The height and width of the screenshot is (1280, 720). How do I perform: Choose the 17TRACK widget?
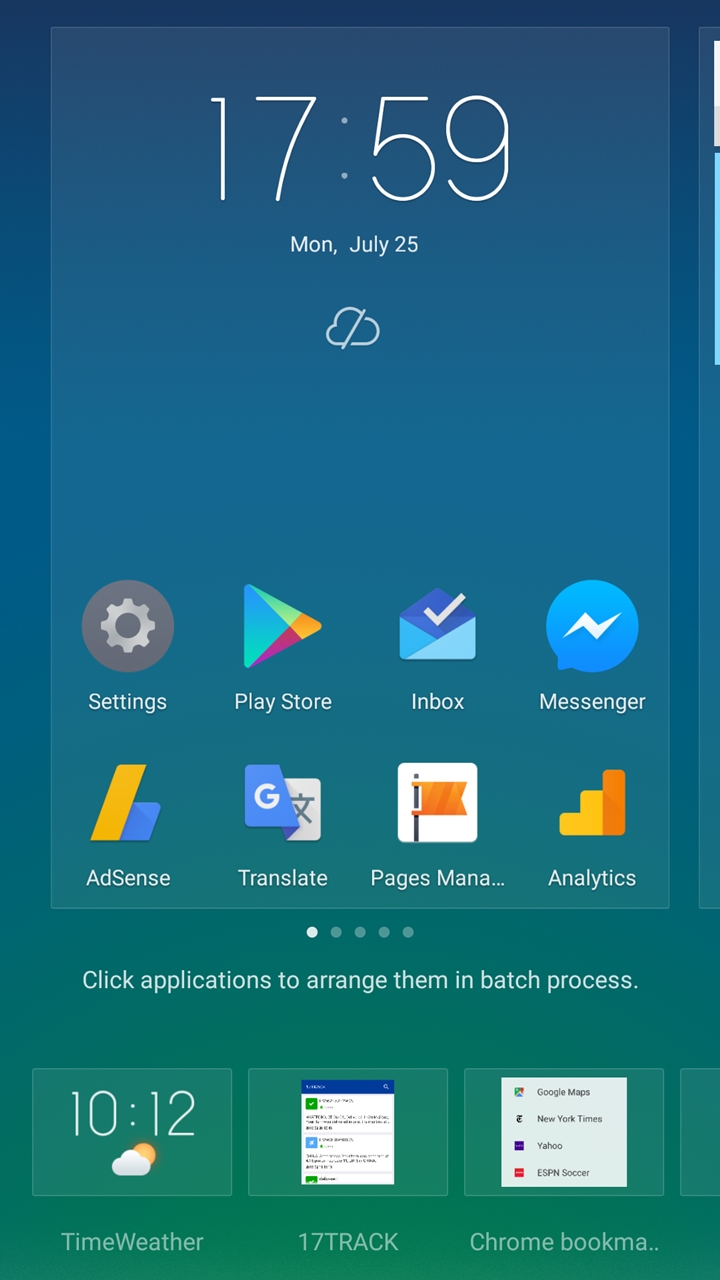click(x=348, y=1132)
